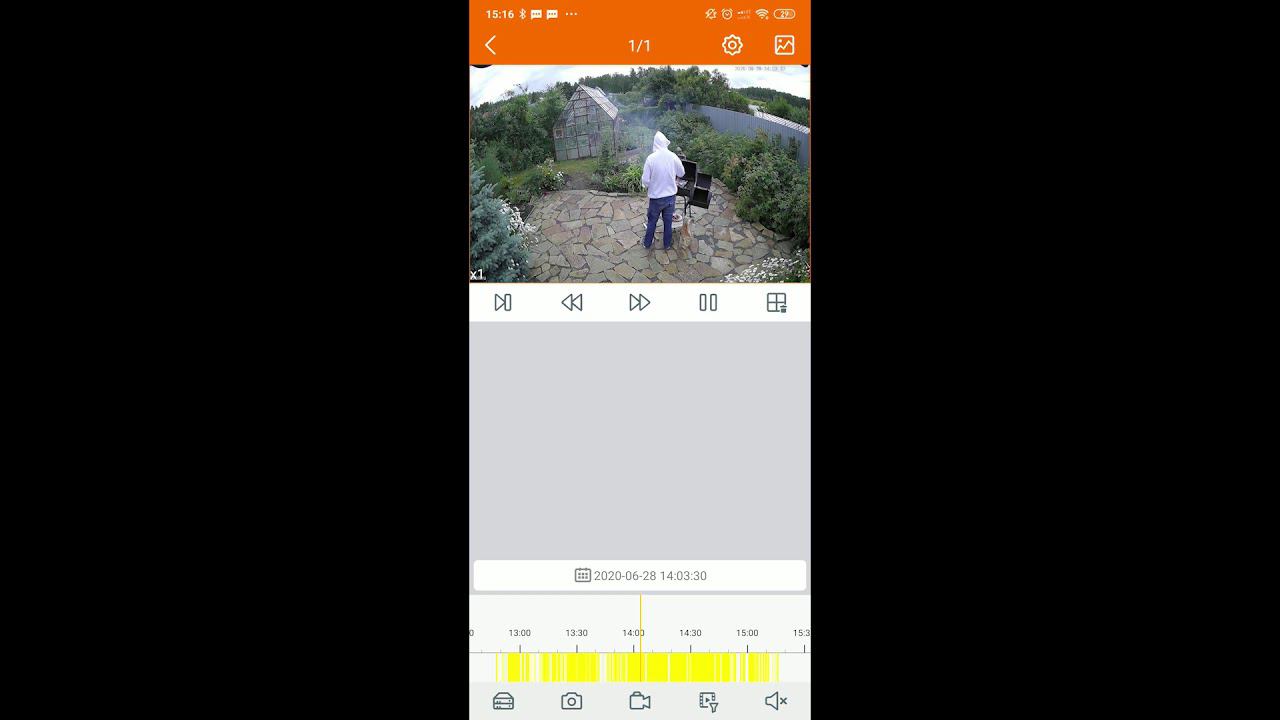
Task: Open the recording type filter
Action: click(x=708, y=701)
